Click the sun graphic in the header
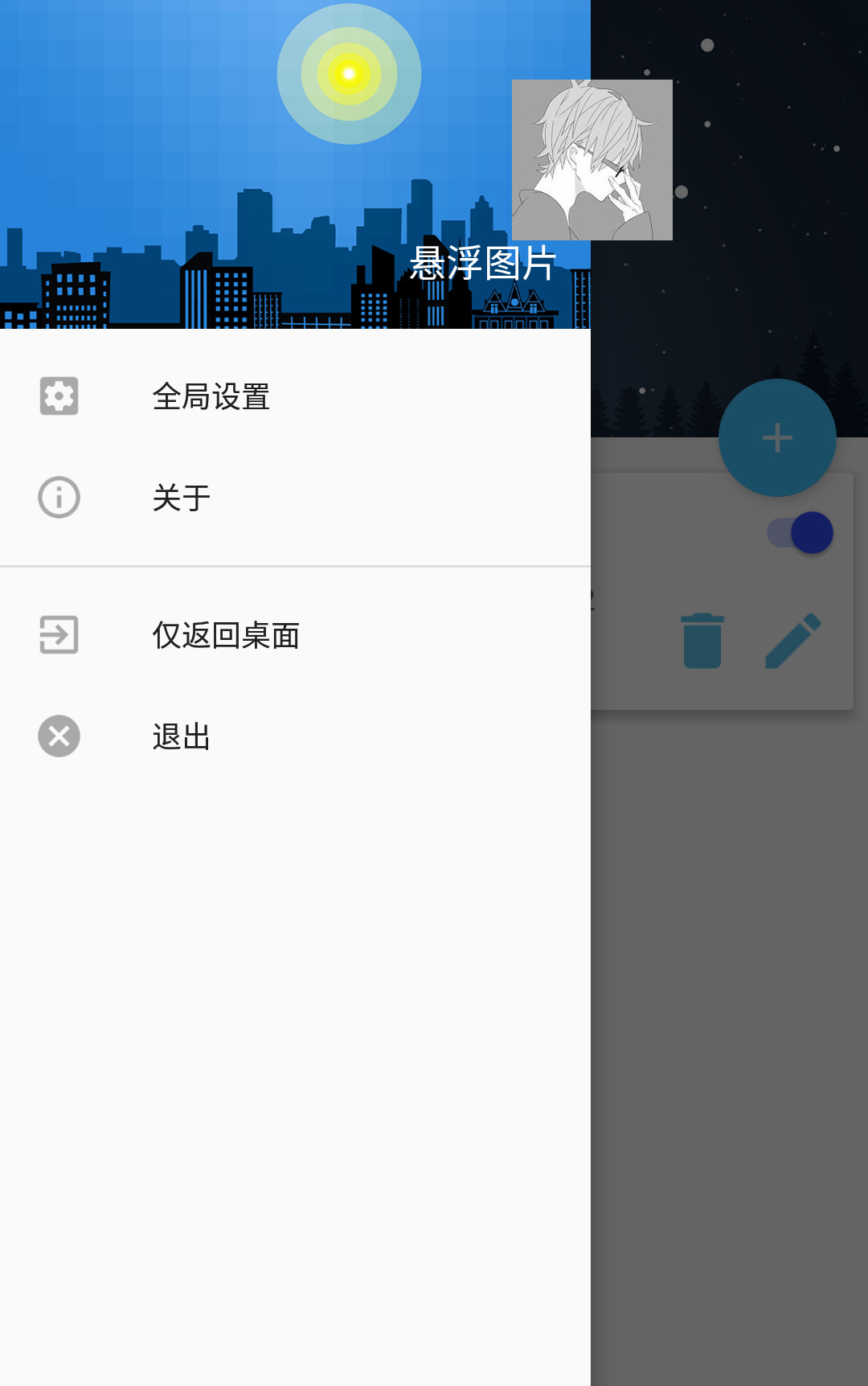The width and height of the screenshot is (868, 1386). coord(350,73)
